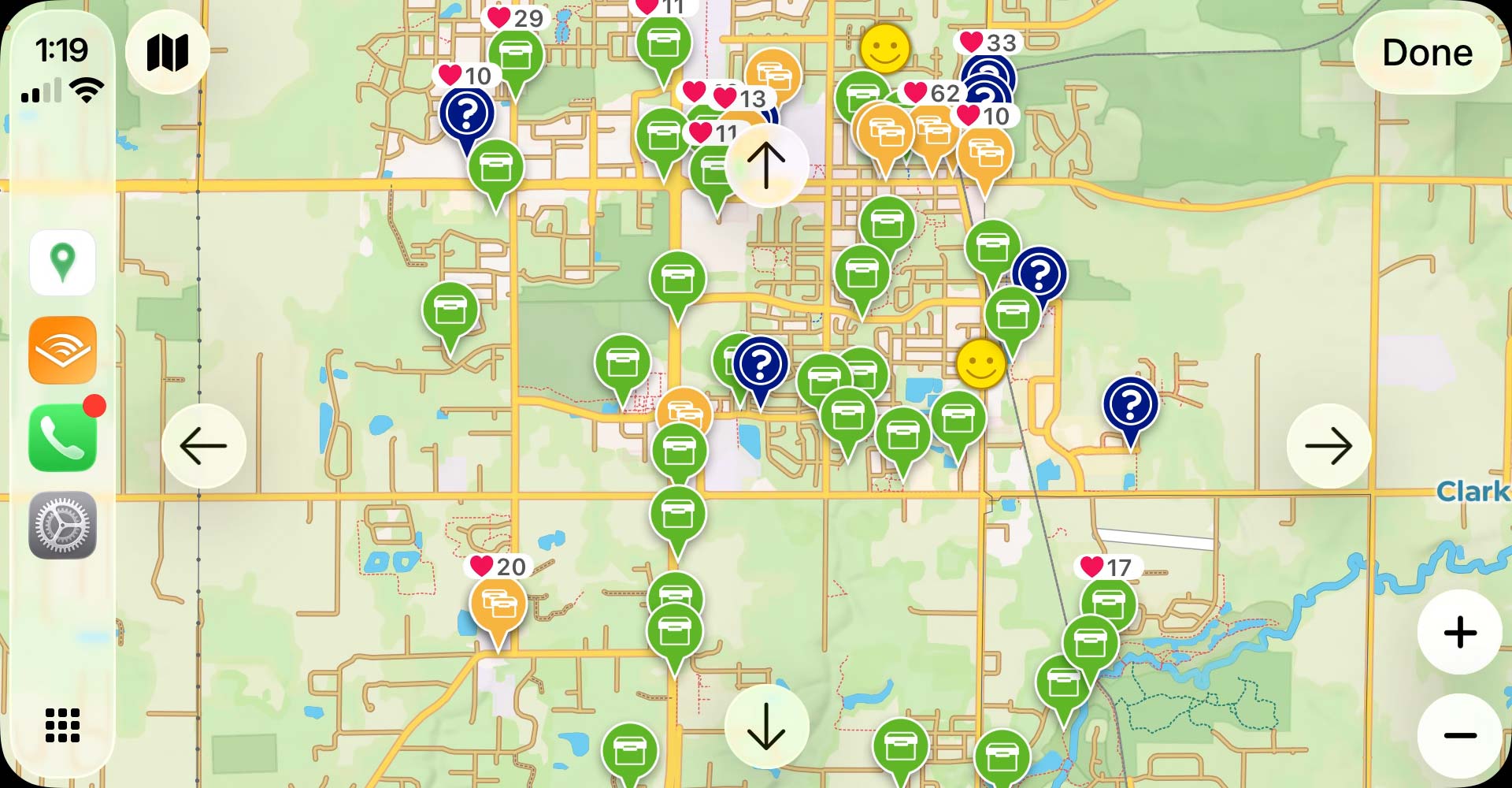The width and height of the screenshot is (1512, 788).
Task: Open Settings from the sidebar
Action: pos(63,526)
